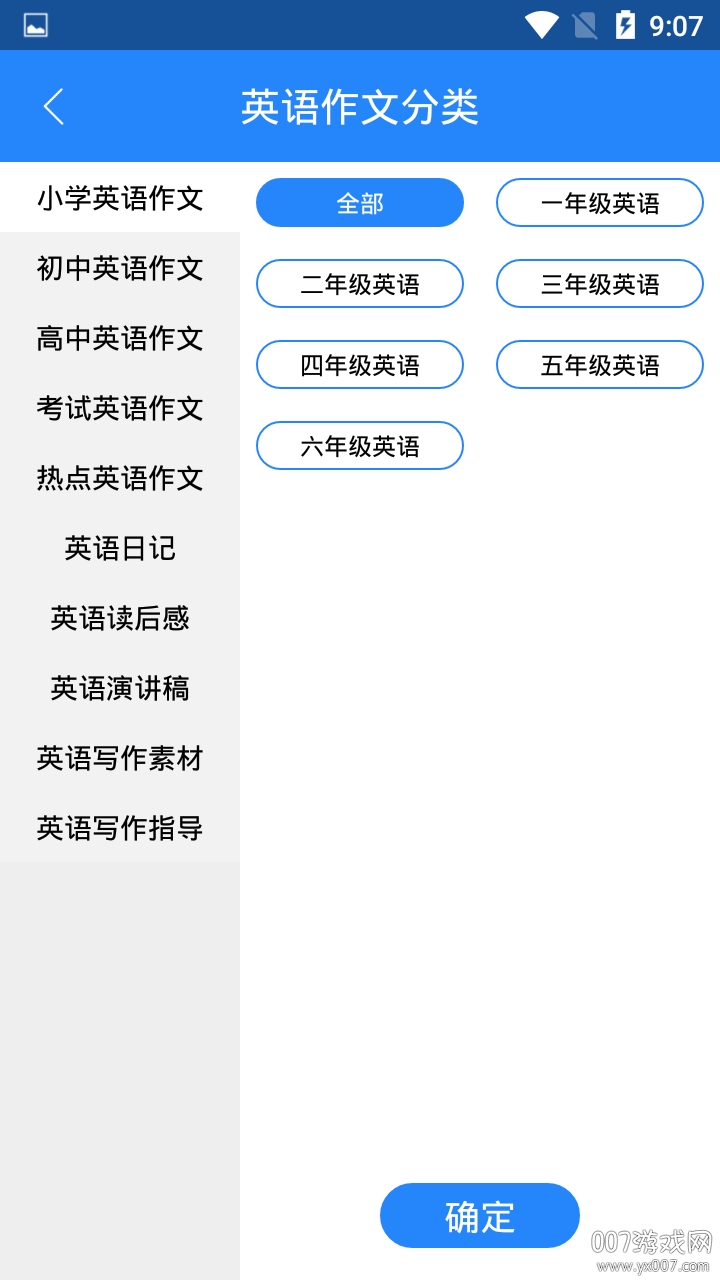Choose 五年级英语 grade filter
Viewport: 720px width, 1280px height.
600,365
